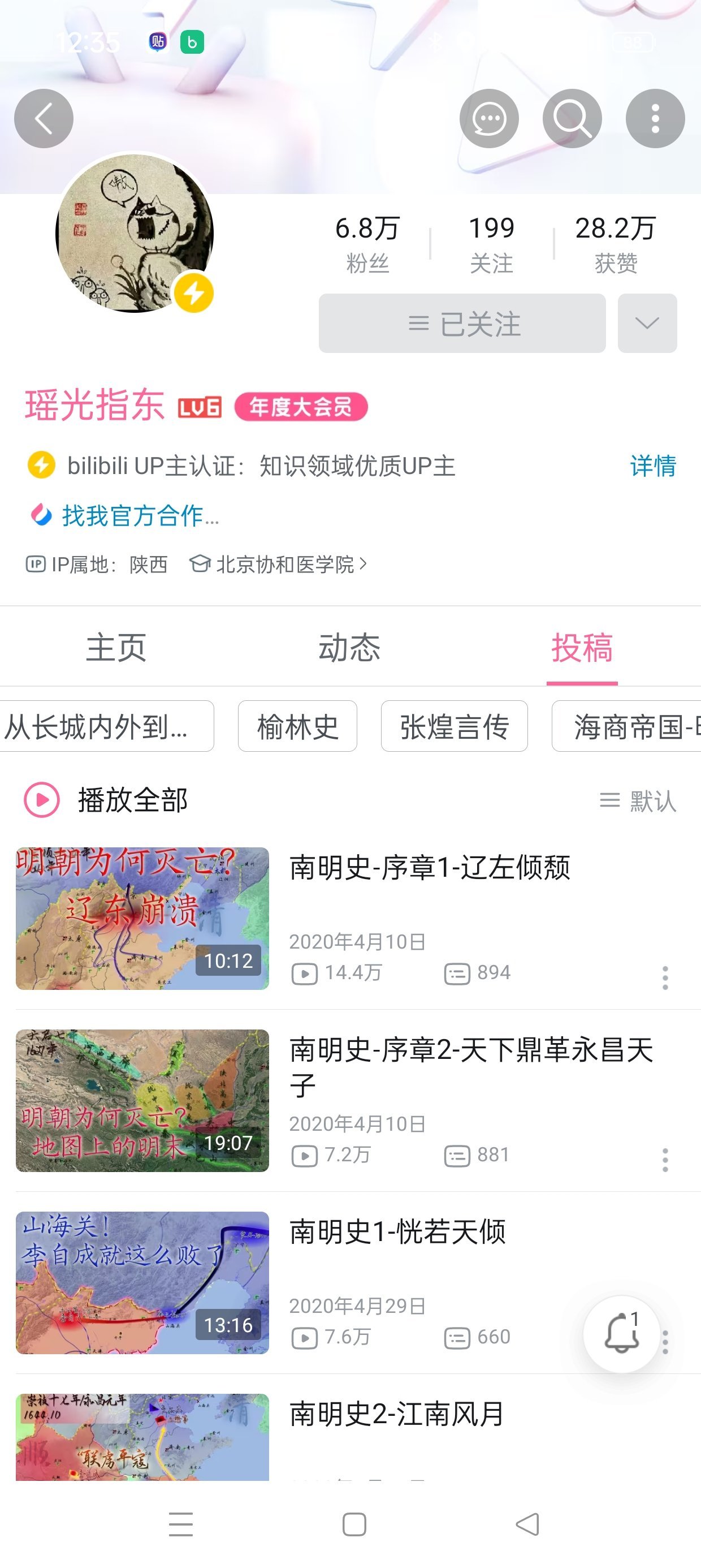Image resolution: width=701 pixels, height=1568 pixels.
Task: Tap the system home button
Action: click(x=354, y=1525)
